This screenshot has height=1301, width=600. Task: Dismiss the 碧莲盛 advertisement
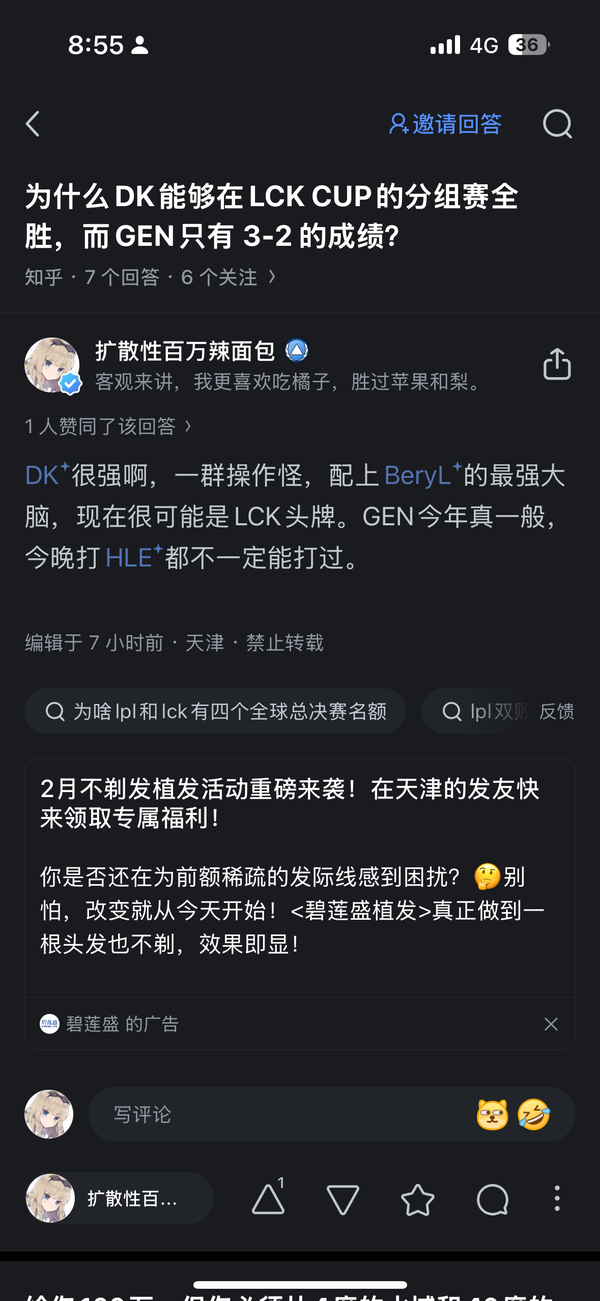(550, 1024)
